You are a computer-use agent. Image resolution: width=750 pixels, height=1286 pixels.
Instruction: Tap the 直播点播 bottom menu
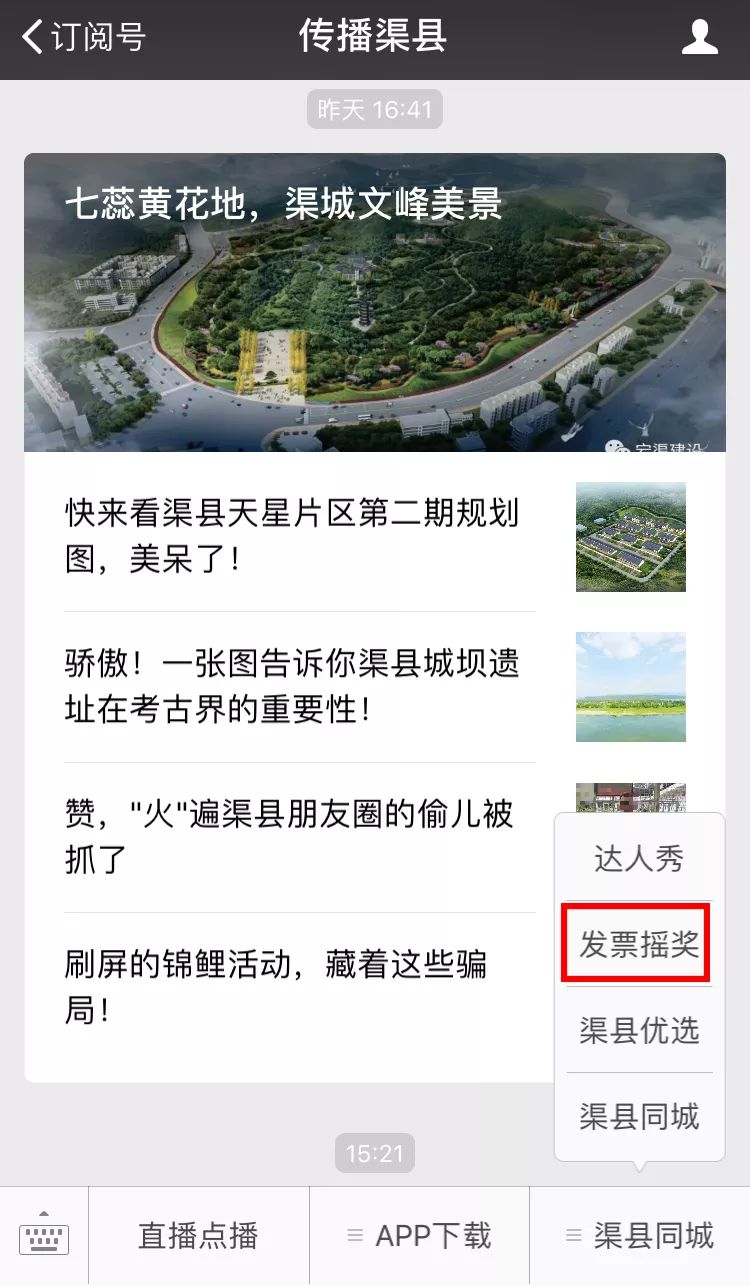tap(198, 1236)
